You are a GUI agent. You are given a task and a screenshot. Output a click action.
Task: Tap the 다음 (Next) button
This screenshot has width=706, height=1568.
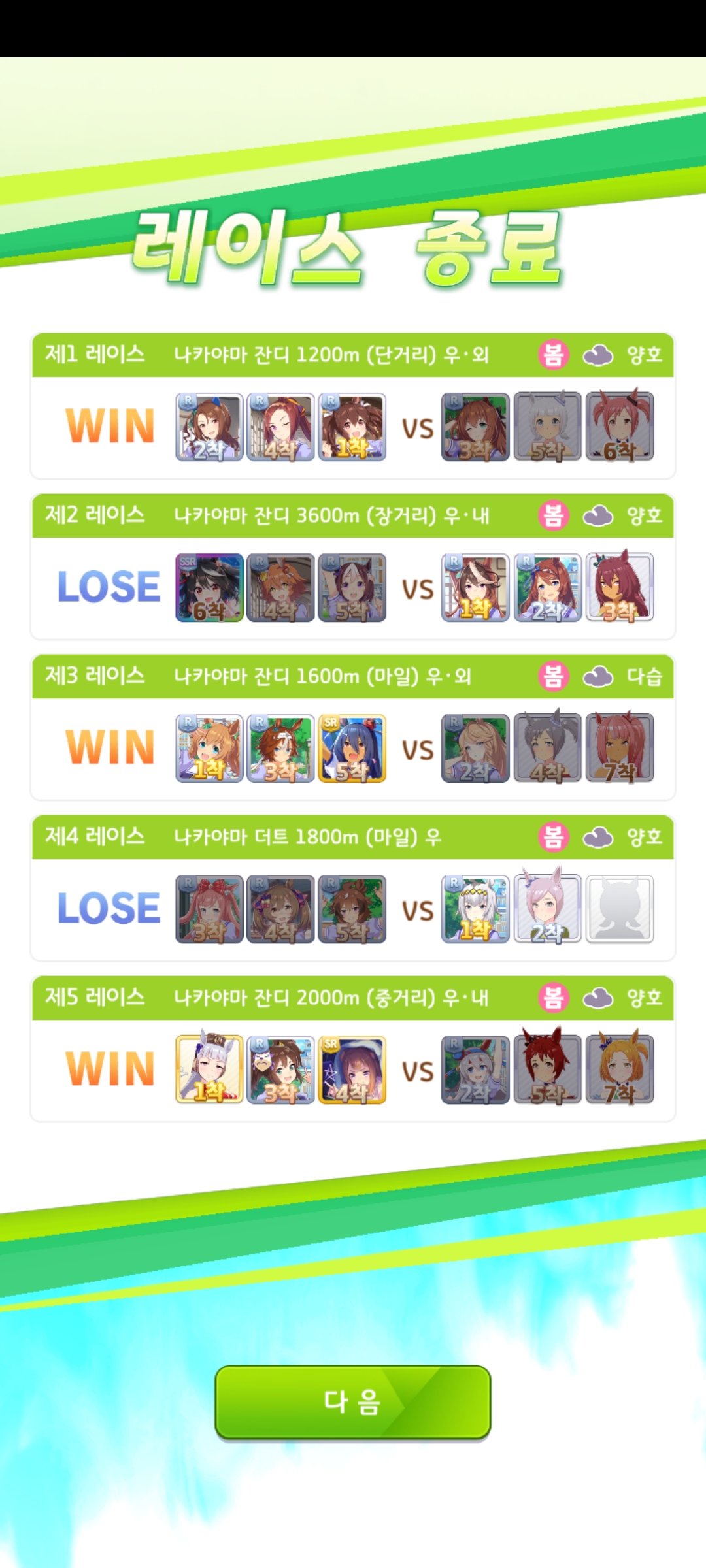352,1401
